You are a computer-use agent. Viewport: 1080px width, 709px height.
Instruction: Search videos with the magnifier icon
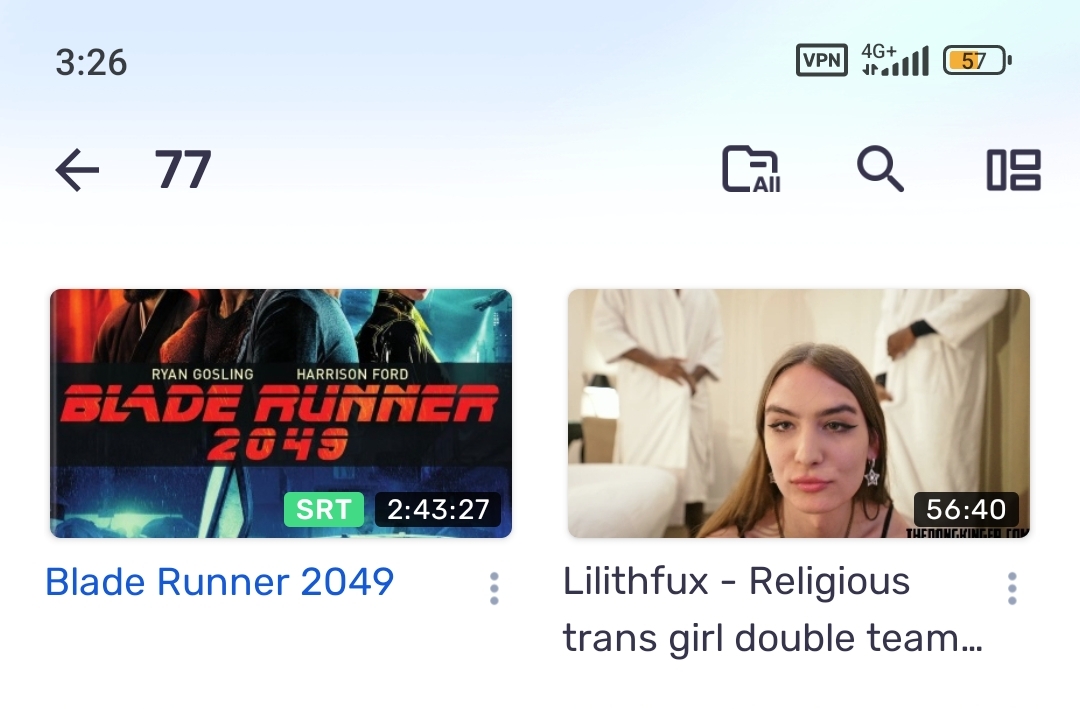click(x=880, y=170)
